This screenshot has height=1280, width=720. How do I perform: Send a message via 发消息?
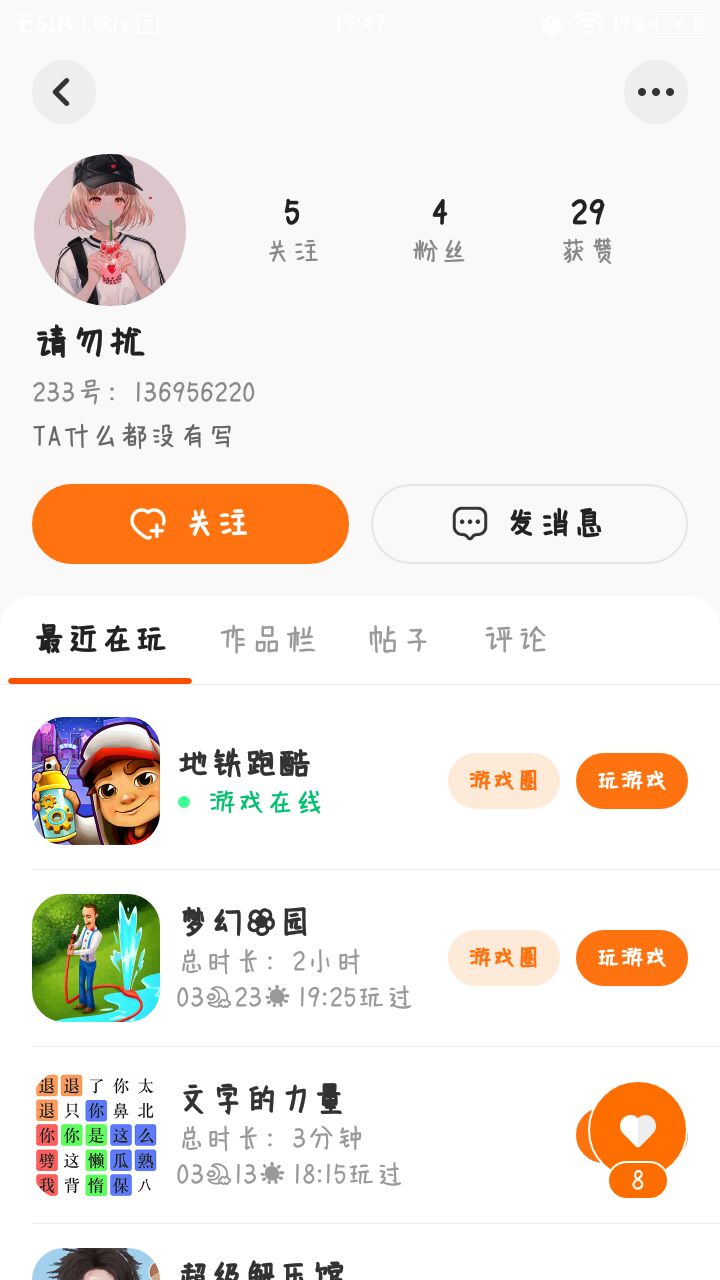point(529,523)
